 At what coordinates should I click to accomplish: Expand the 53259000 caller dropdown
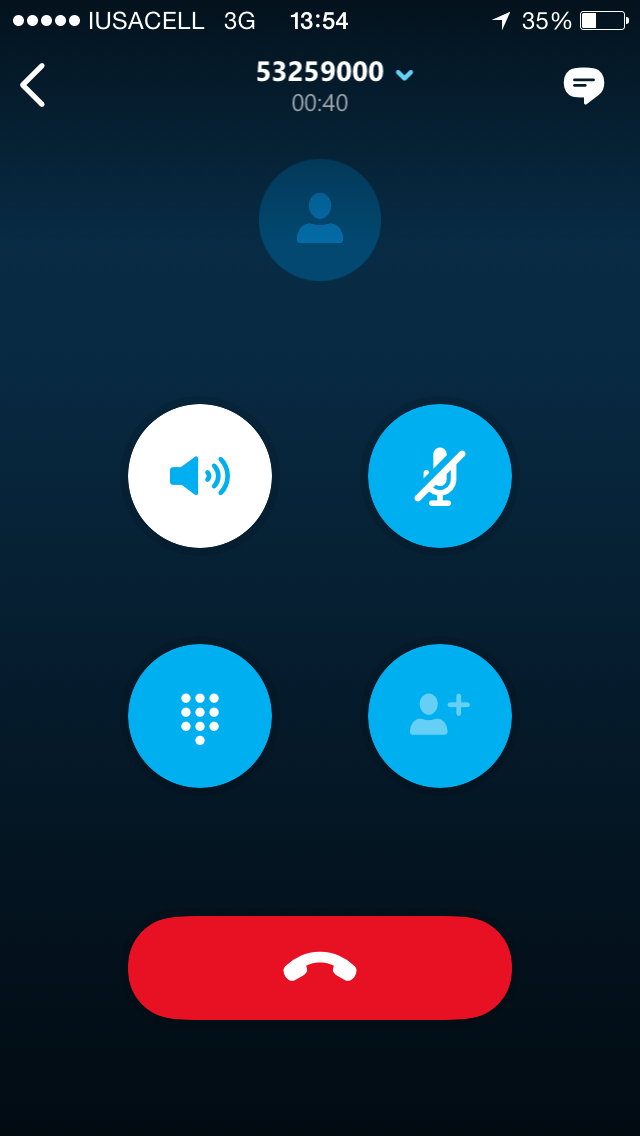pyautogui.click(x=404, y=74)
